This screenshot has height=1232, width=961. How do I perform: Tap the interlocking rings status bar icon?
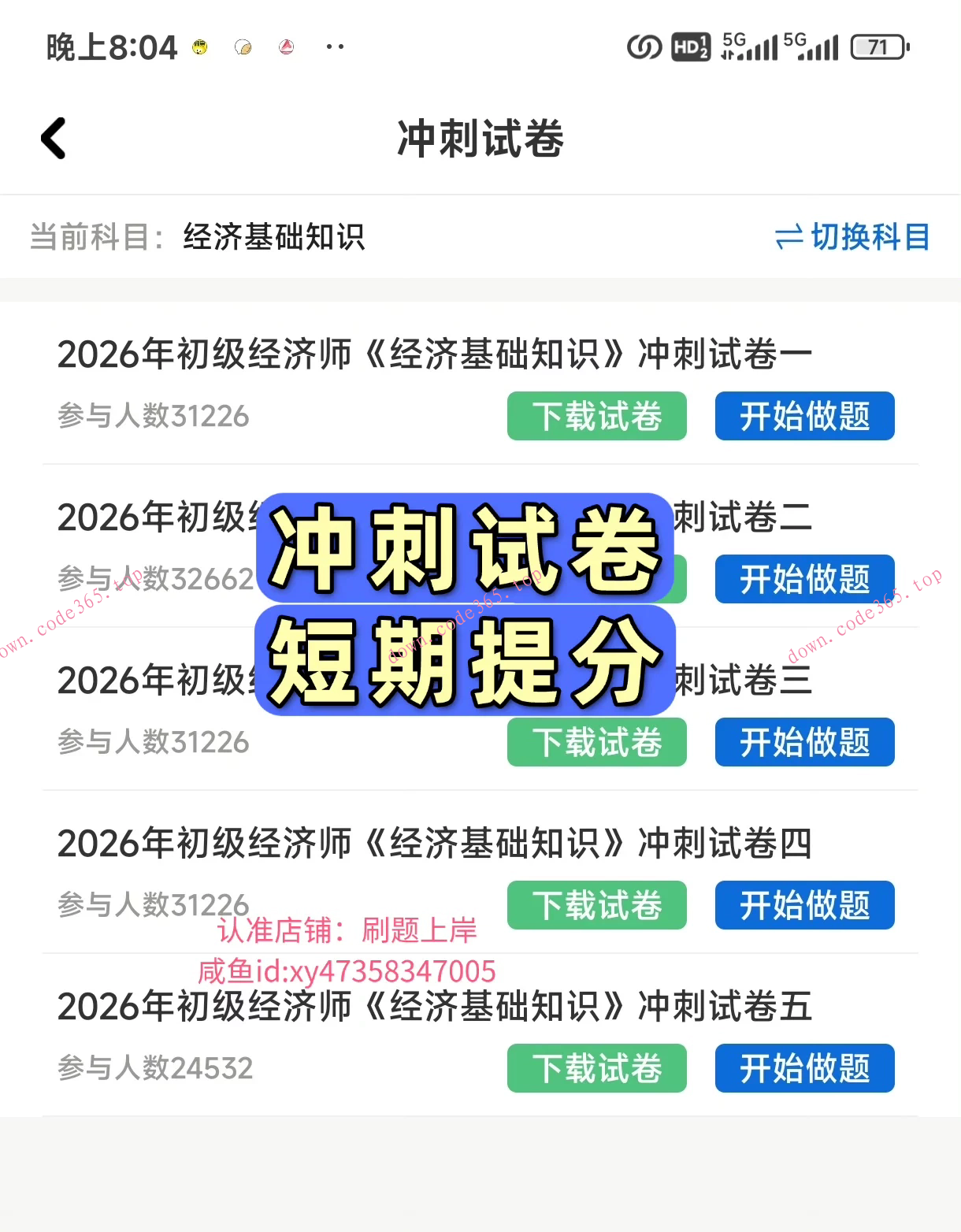coord(643,46)
